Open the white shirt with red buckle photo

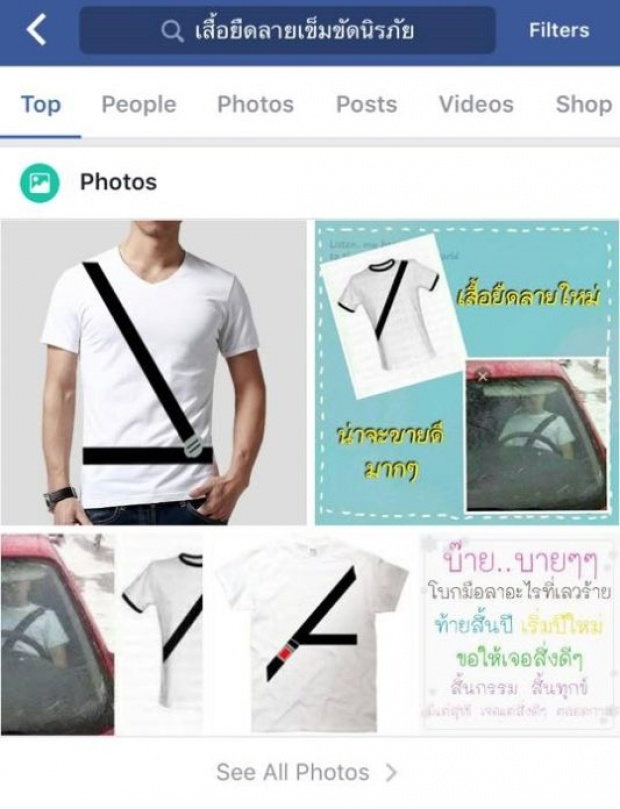(x=312, y=634)
